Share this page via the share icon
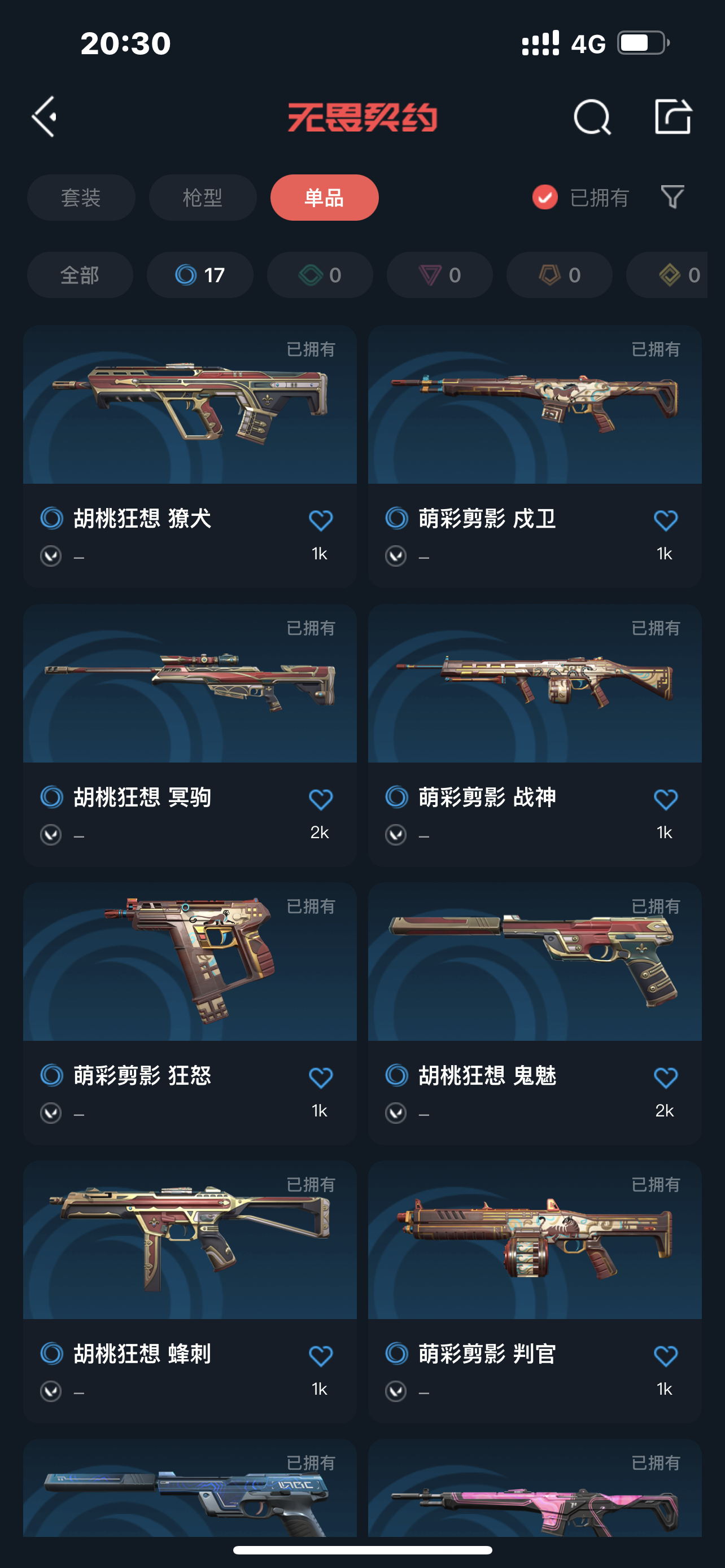The image size is (725, 1568). point(672,116)
